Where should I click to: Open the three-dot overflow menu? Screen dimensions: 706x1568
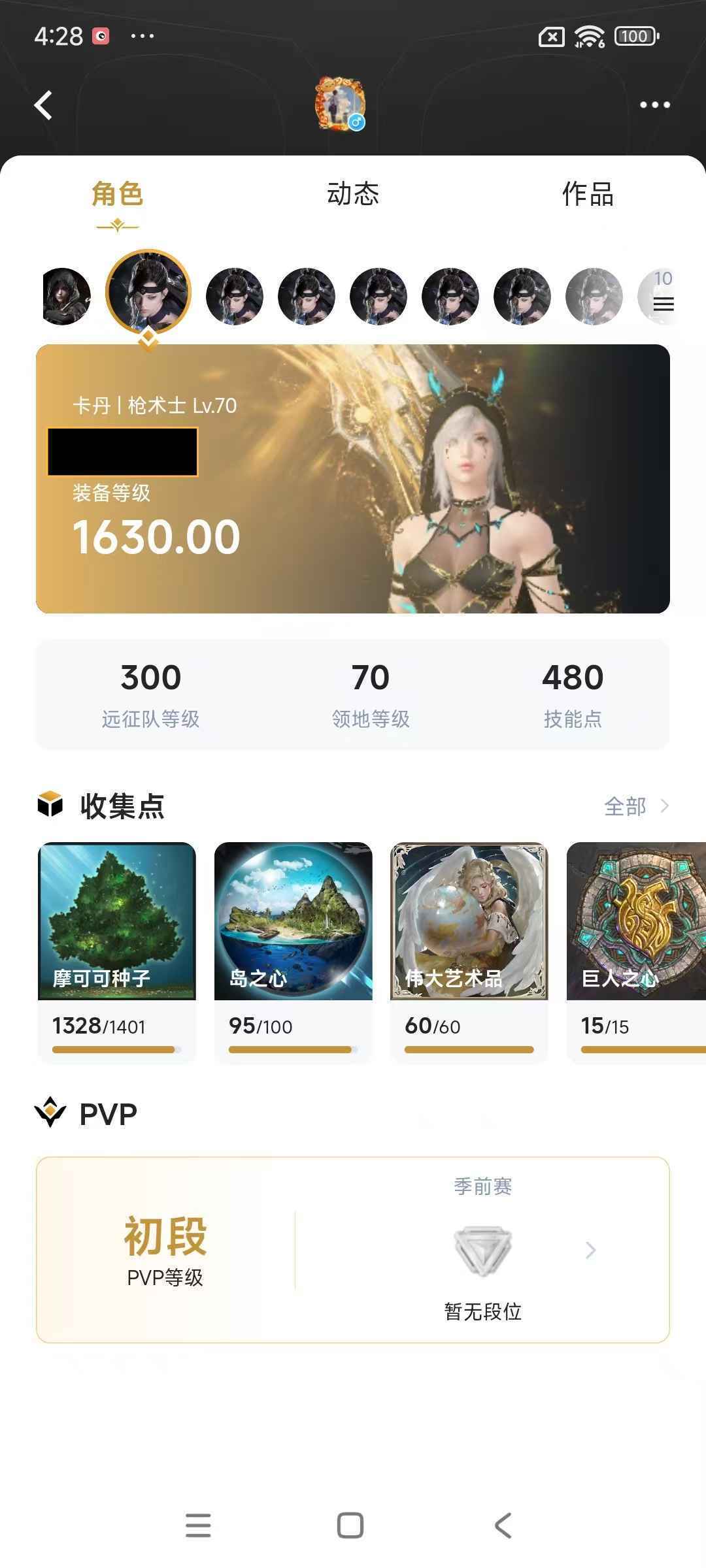pyautogui.click(x=654, y=105)
